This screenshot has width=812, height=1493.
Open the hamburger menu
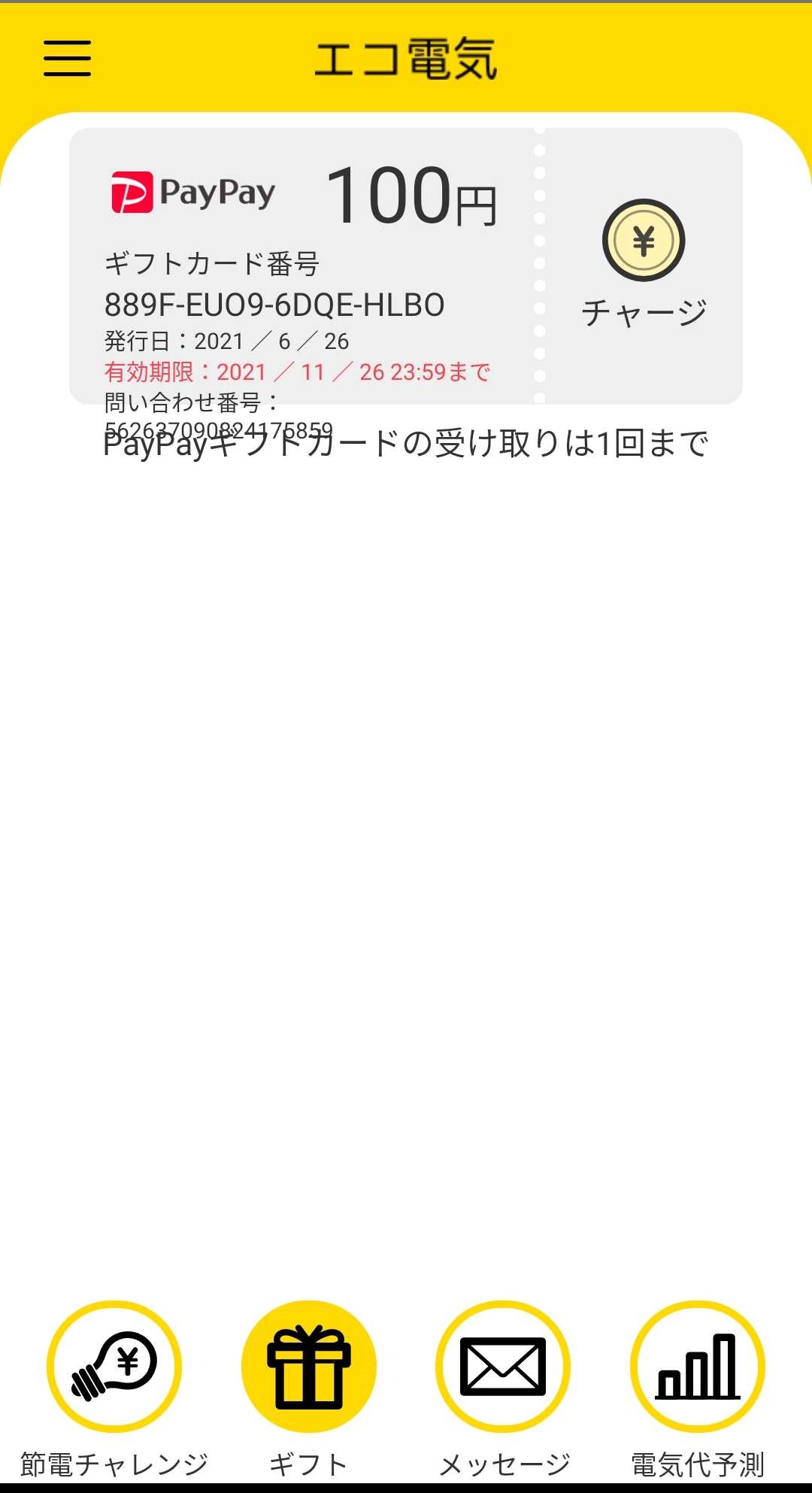[67, 59]
